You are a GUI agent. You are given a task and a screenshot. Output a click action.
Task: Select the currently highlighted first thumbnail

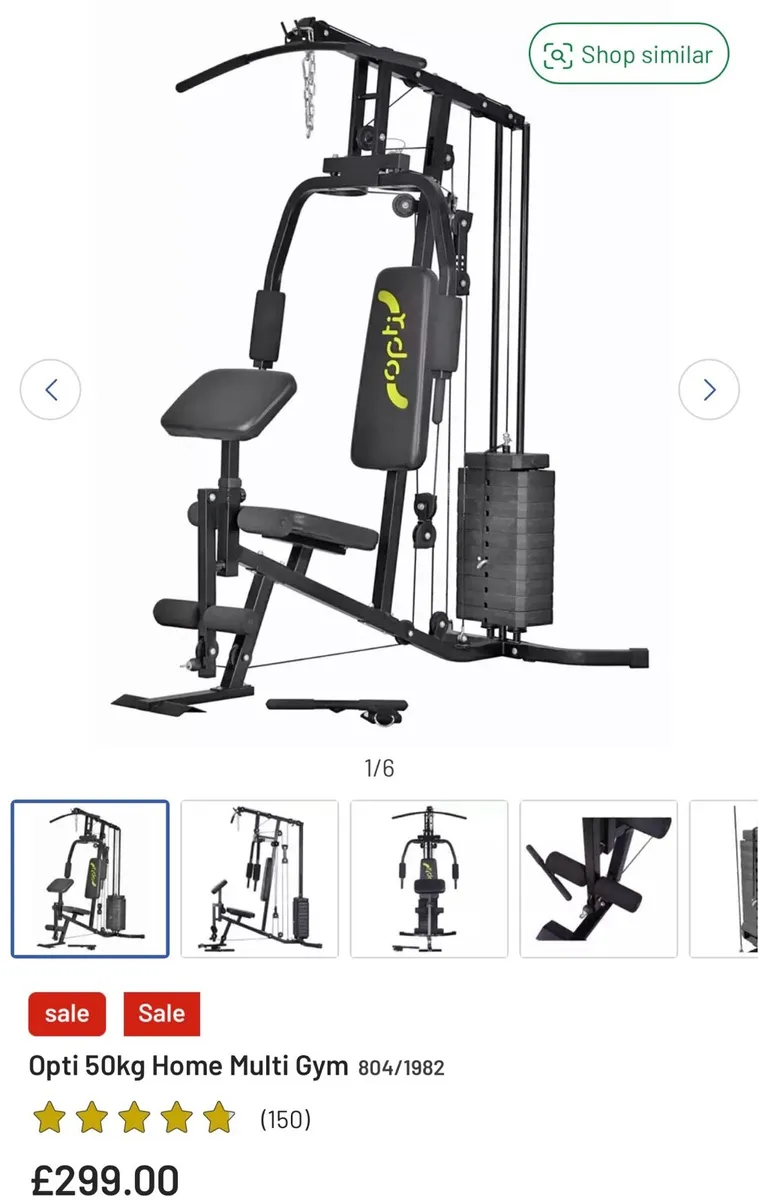[89, 877]
